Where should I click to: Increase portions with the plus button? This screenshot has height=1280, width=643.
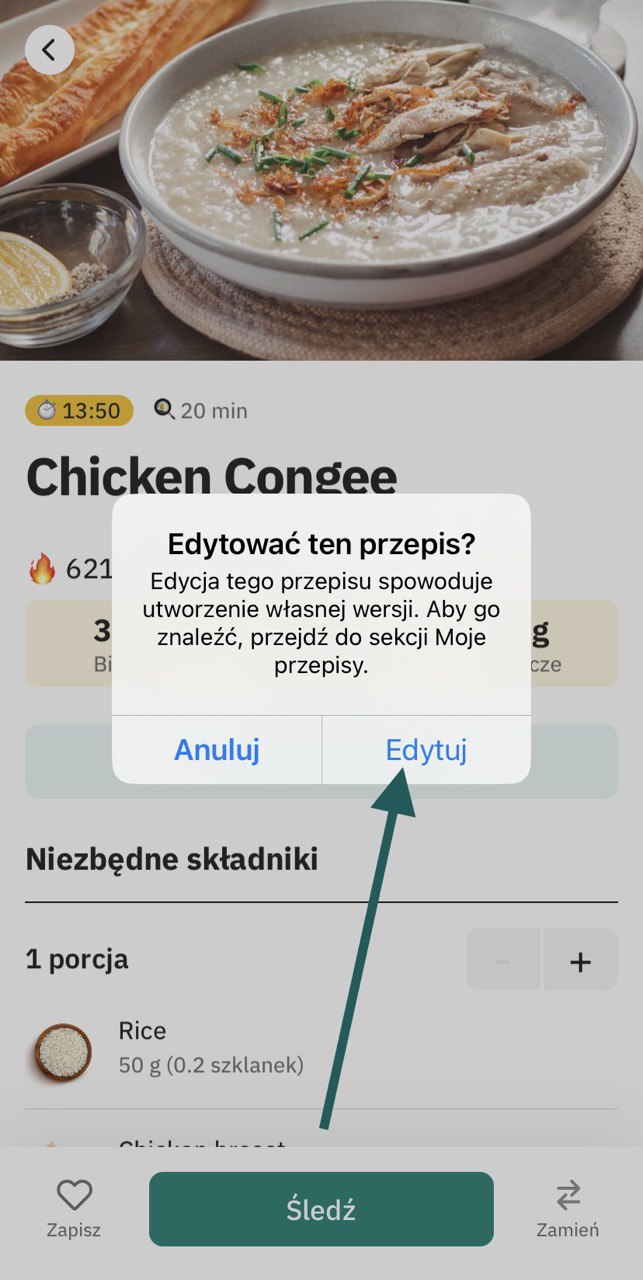coord(580,961)
